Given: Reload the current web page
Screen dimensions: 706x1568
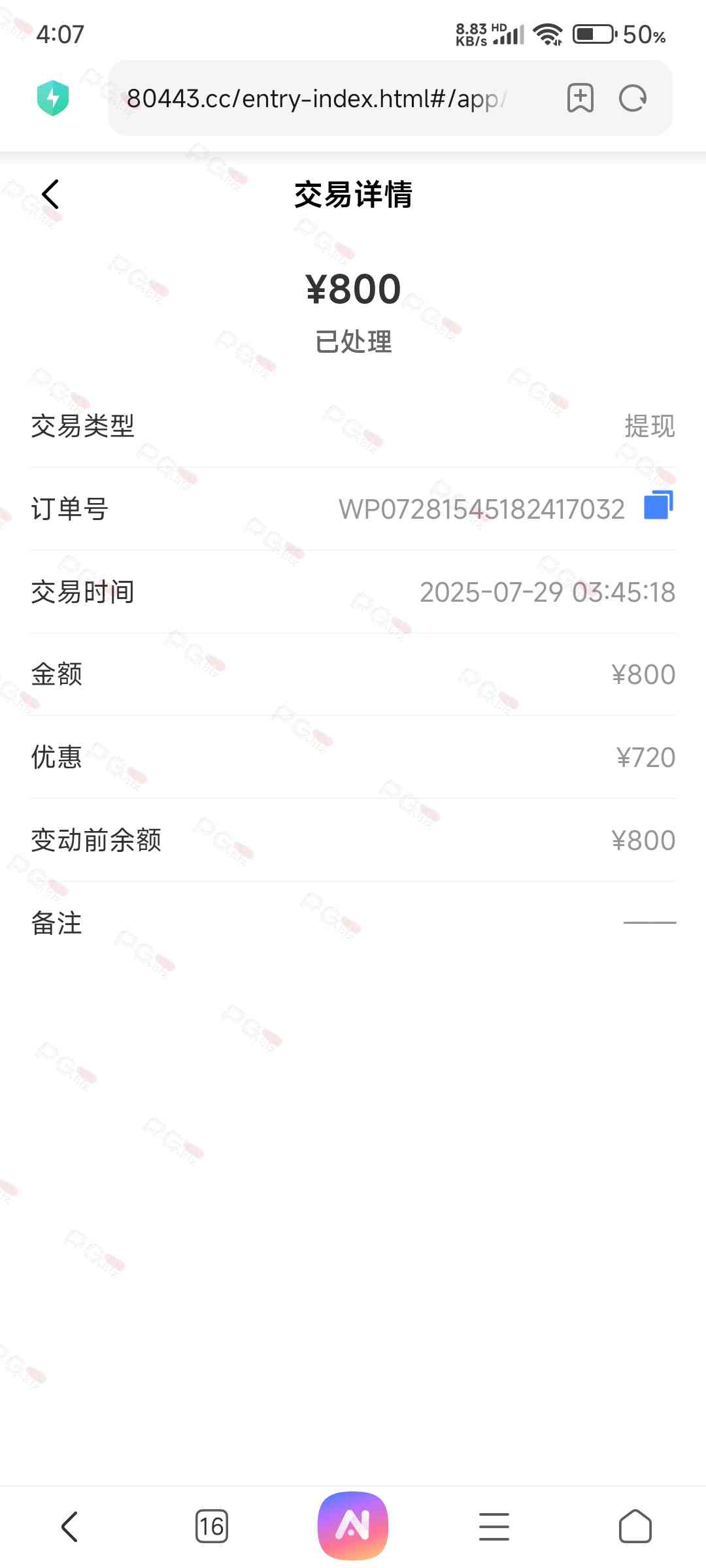Looking at the screenshot, I should point(632,99).
